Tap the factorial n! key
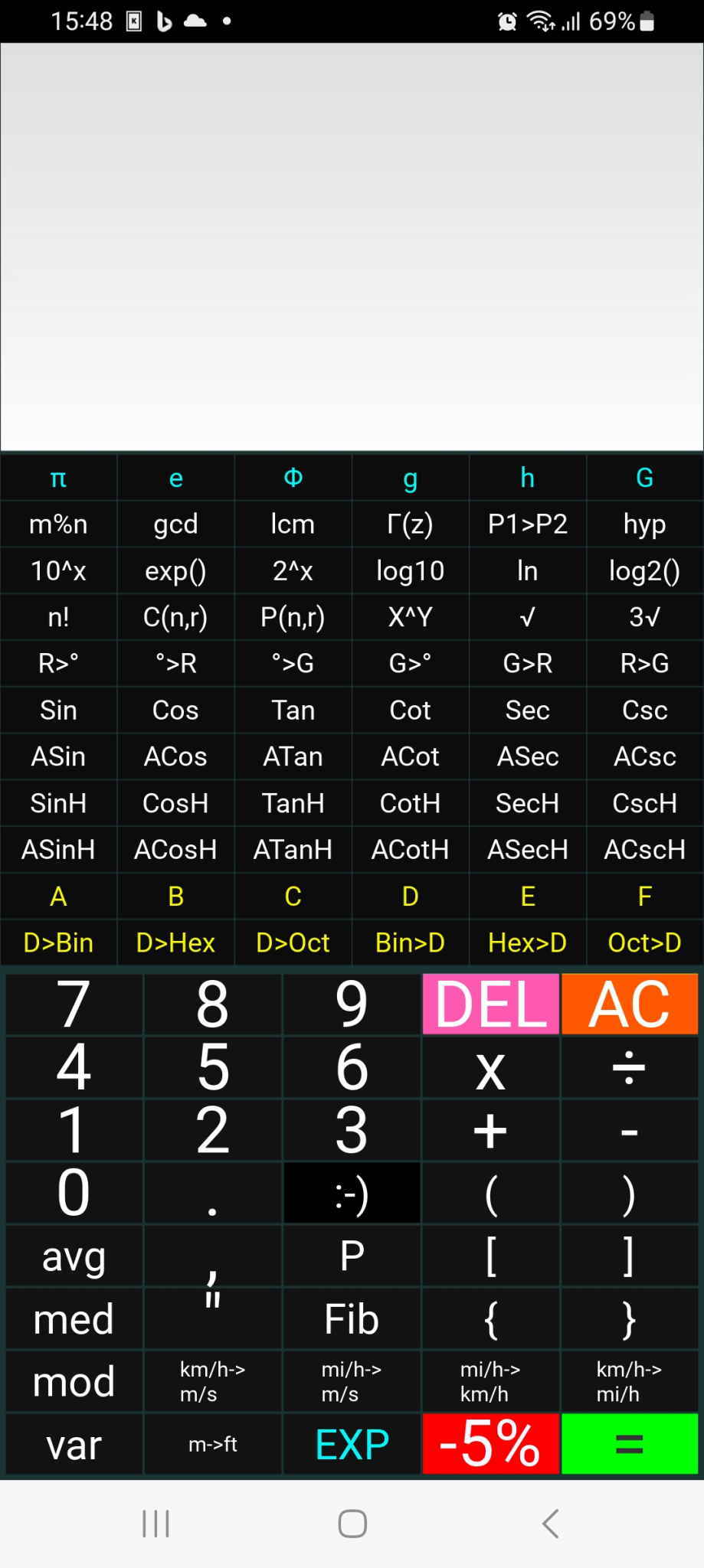This screenshot has height=1568, width=704. pos(58,617)
